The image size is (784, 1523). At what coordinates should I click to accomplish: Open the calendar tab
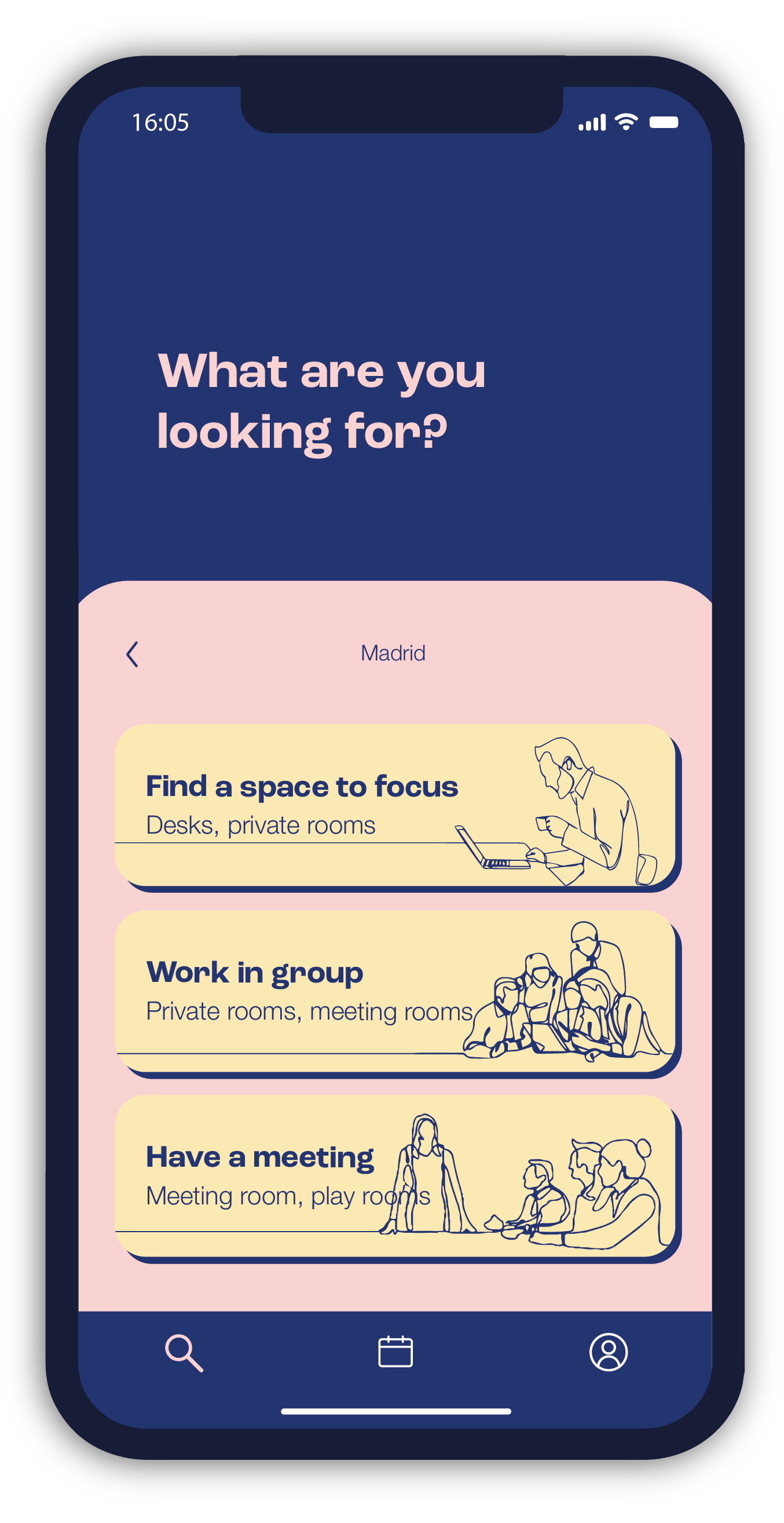click(x=395, y=1352)
